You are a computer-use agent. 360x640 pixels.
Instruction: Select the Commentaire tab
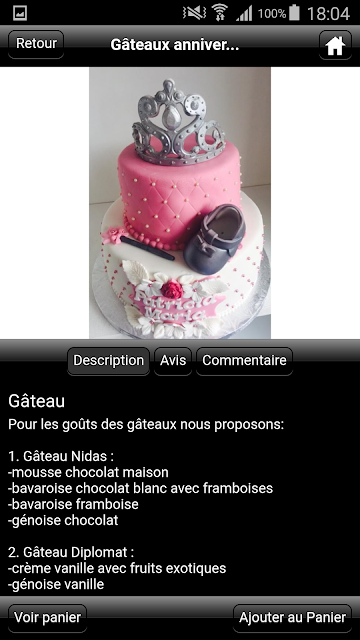click(244, 361)
